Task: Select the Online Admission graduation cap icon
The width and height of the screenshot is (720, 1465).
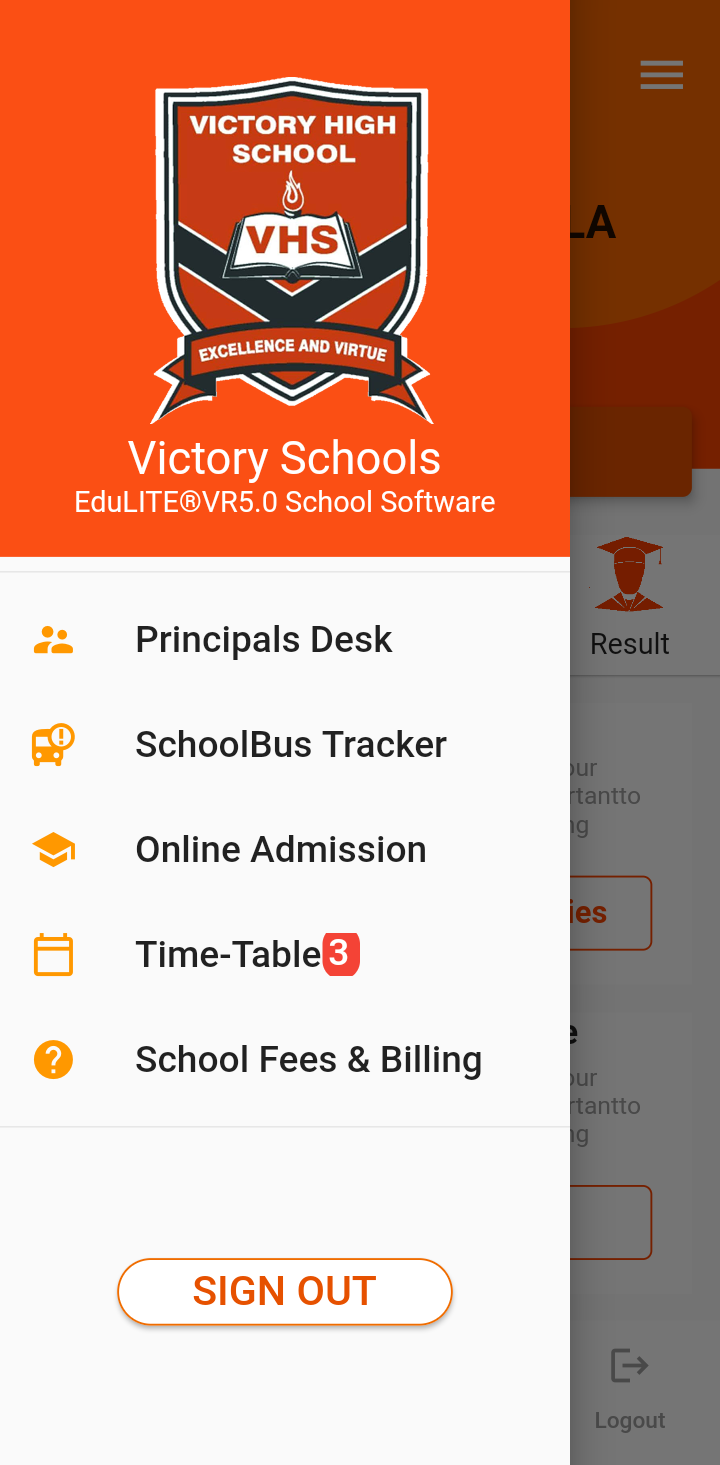Action: tap(53, 848)
